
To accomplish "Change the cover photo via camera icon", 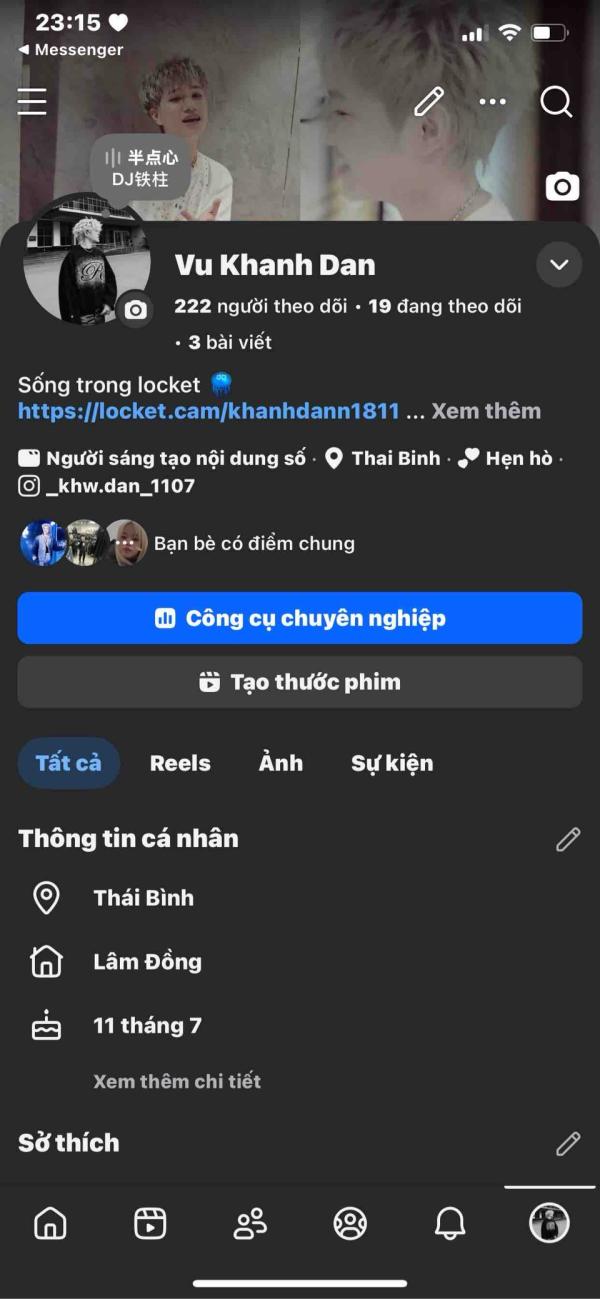I will [x=562, y=187].
